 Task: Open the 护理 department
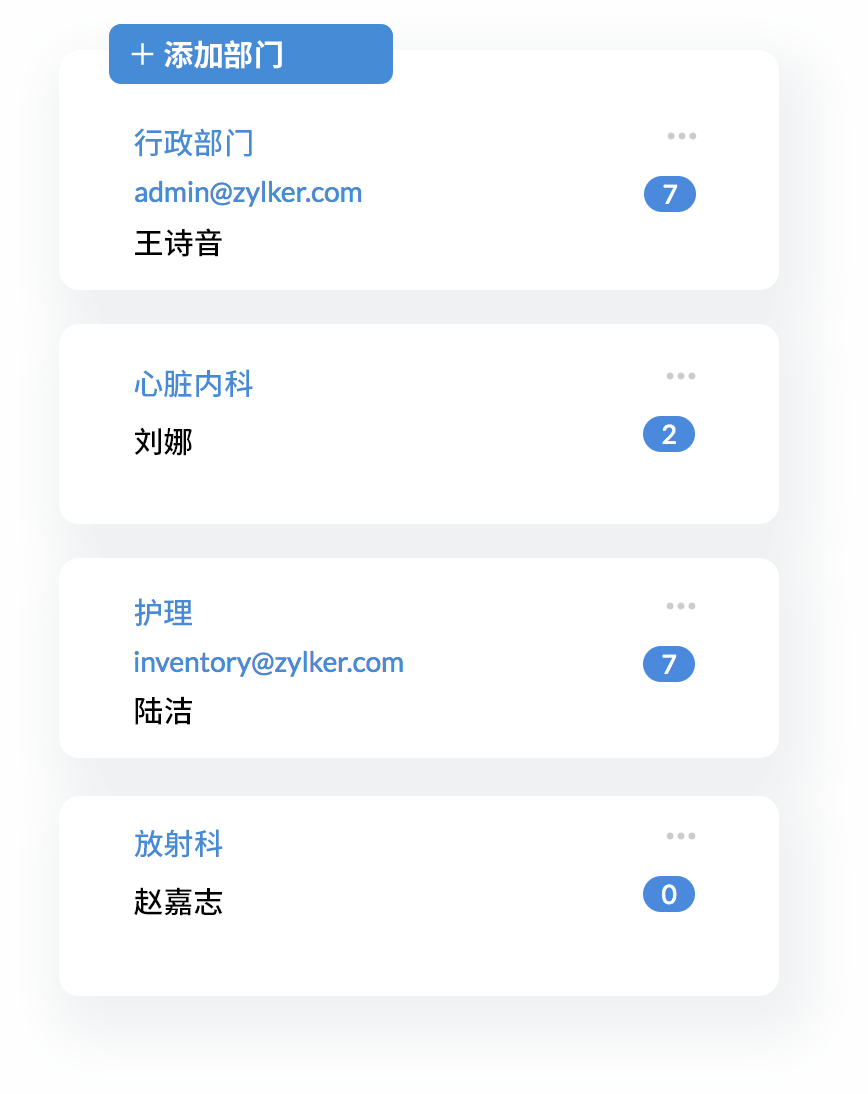(164, 612)
